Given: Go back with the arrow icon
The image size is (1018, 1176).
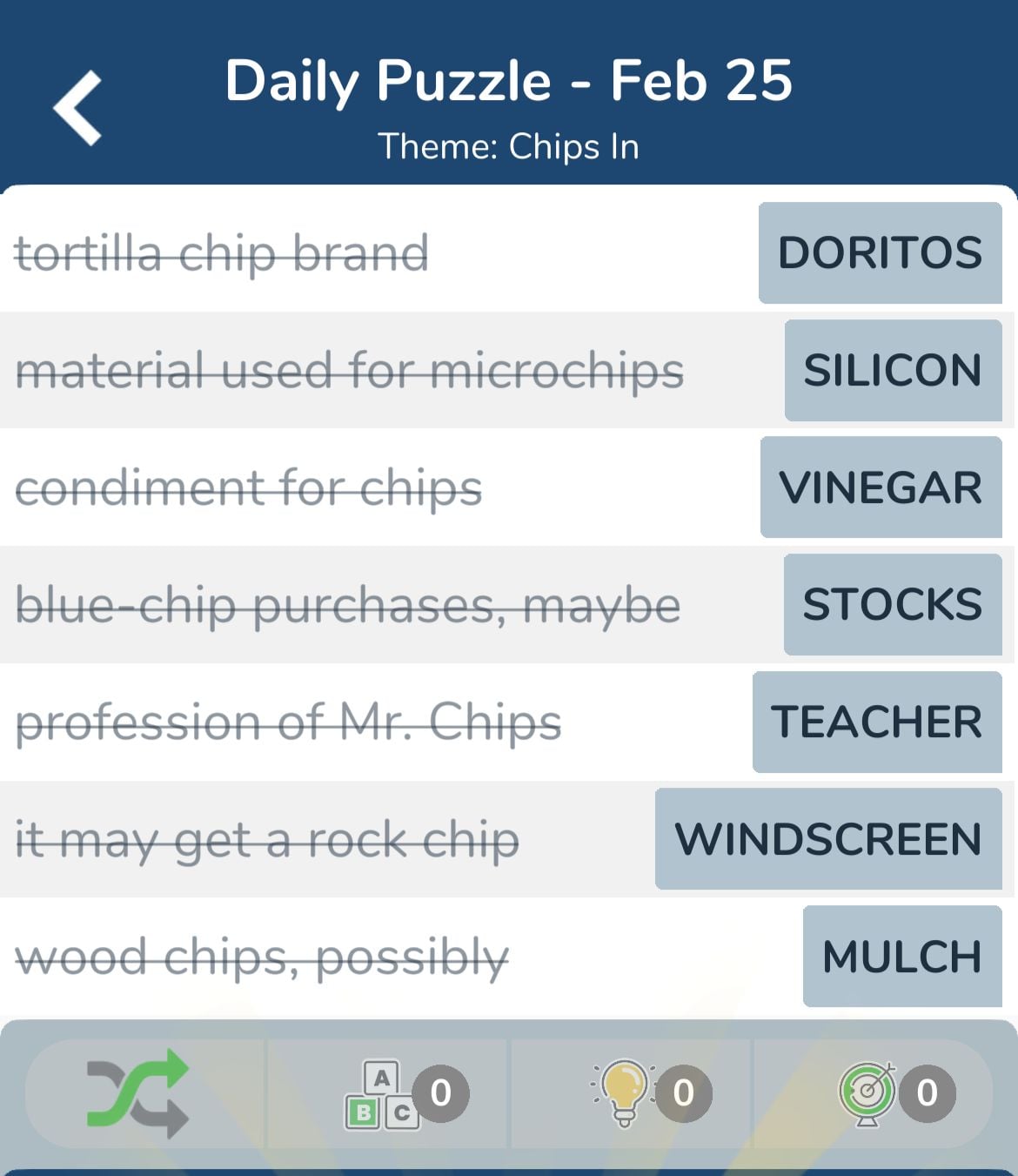Looking at the screenshot, I should (78, 108).
